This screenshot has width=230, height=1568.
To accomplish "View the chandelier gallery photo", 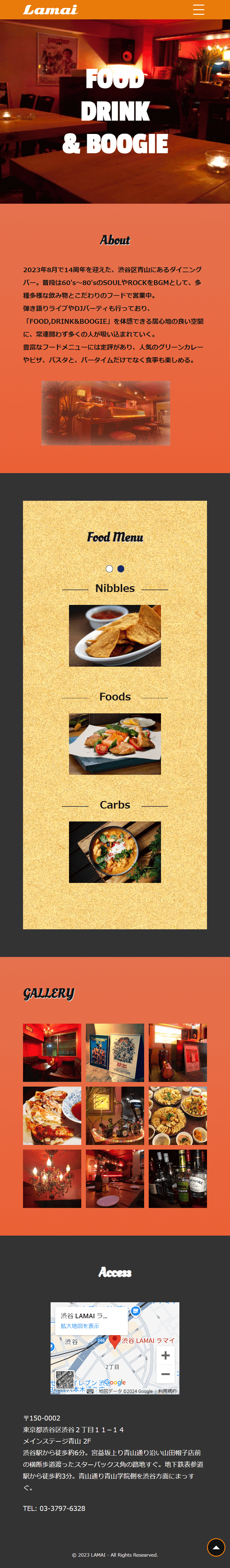I will click(x=52, y=1178).
